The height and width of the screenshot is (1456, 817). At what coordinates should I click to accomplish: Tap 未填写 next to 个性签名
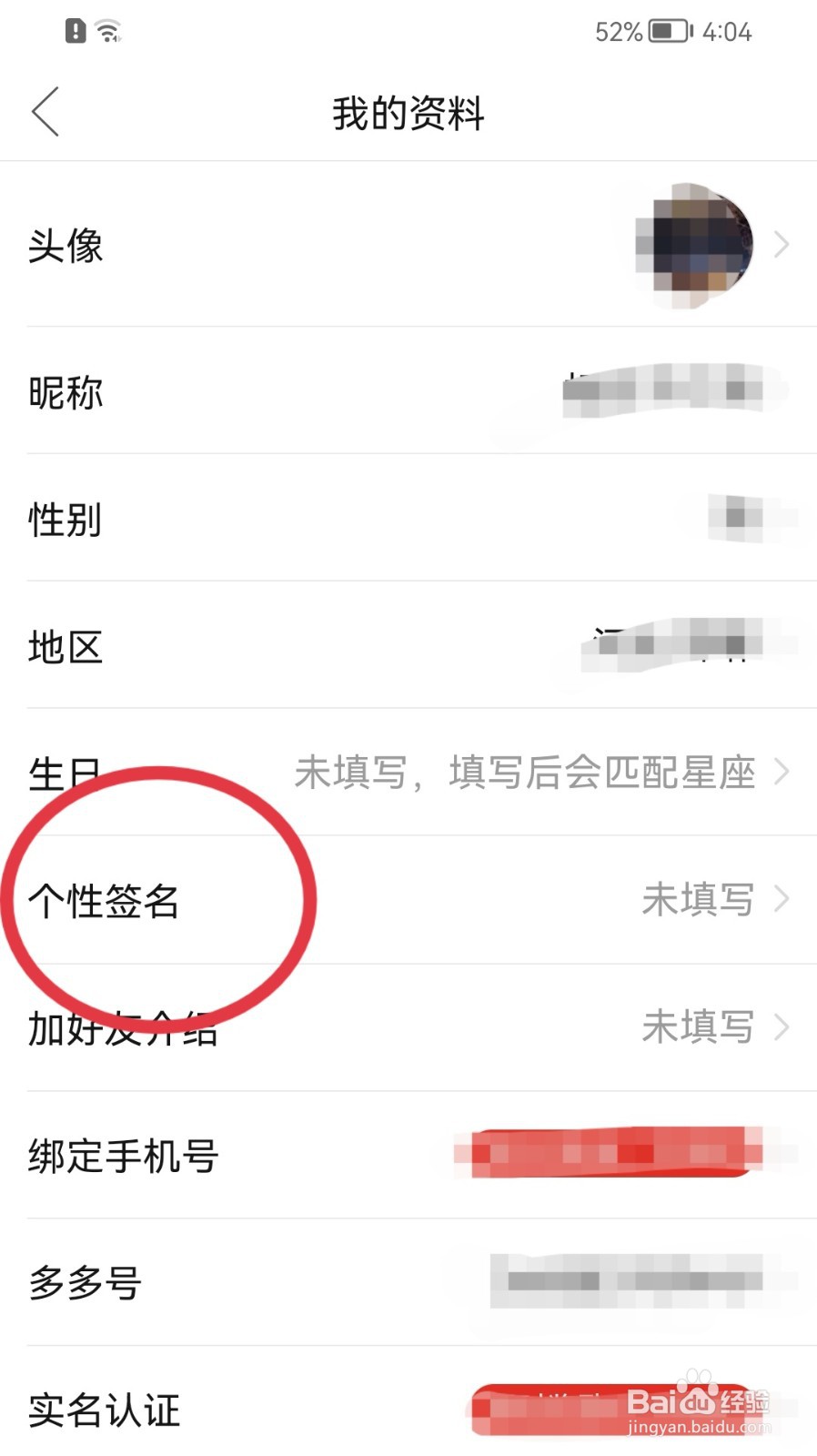pos(697,900)
